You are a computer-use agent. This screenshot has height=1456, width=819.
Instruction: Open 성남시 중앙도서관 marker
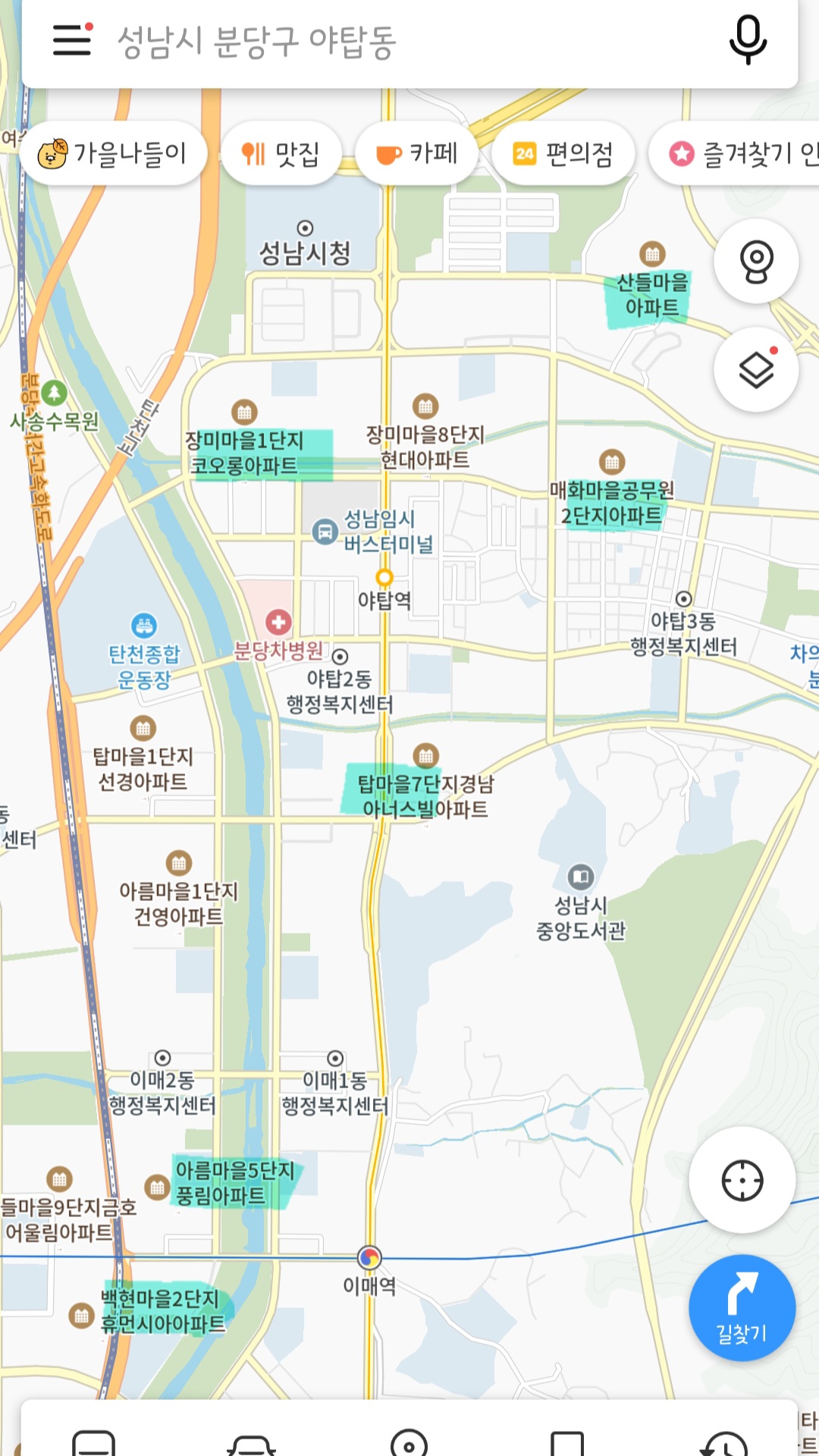[x=581, y=877]
